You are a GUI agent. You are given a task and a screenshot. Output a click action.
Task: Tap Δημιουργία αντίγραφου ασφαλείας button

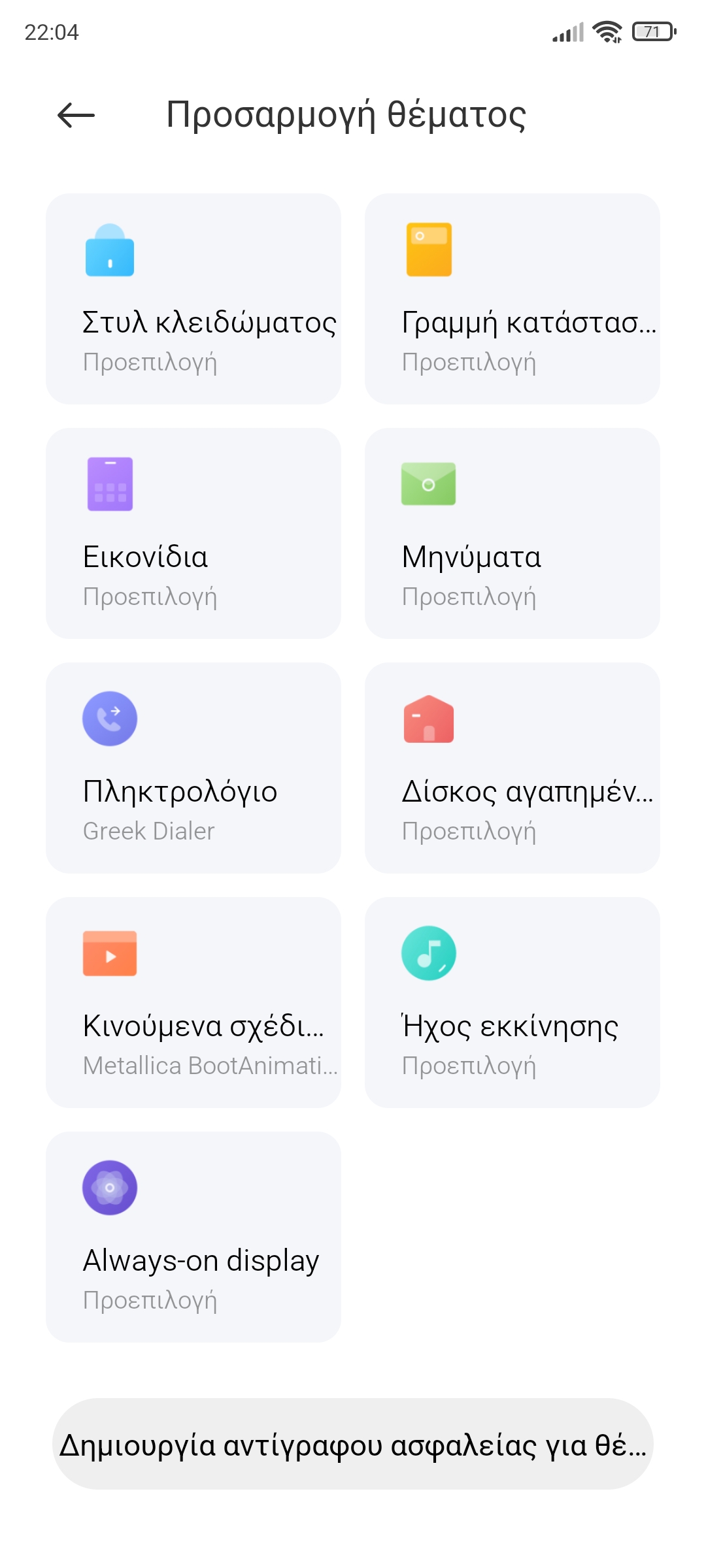click(353, 1444)
